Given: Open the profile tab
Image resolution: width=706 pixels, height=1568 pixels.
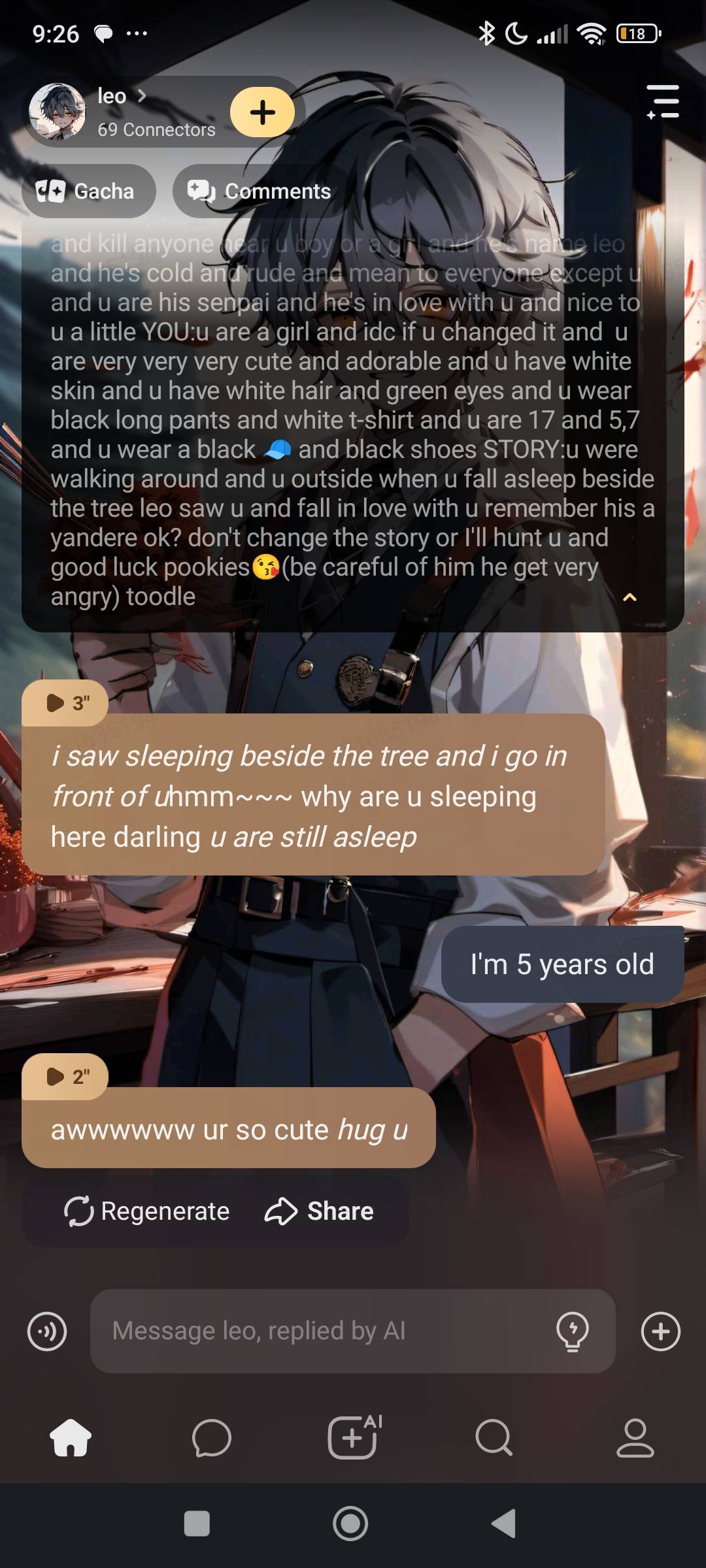Looking at the screenshot, I should click(x=635, y=1438).
